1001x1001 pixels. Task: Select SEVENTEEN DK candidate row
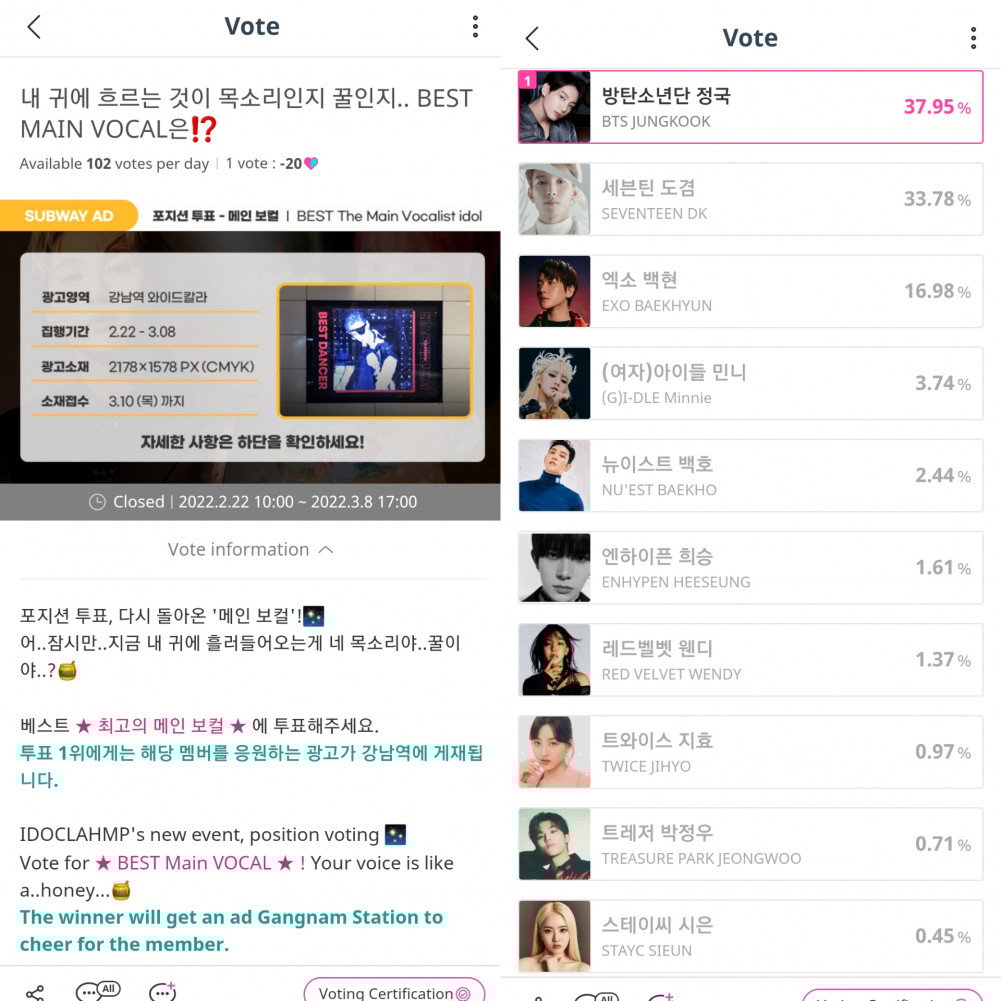750,199
